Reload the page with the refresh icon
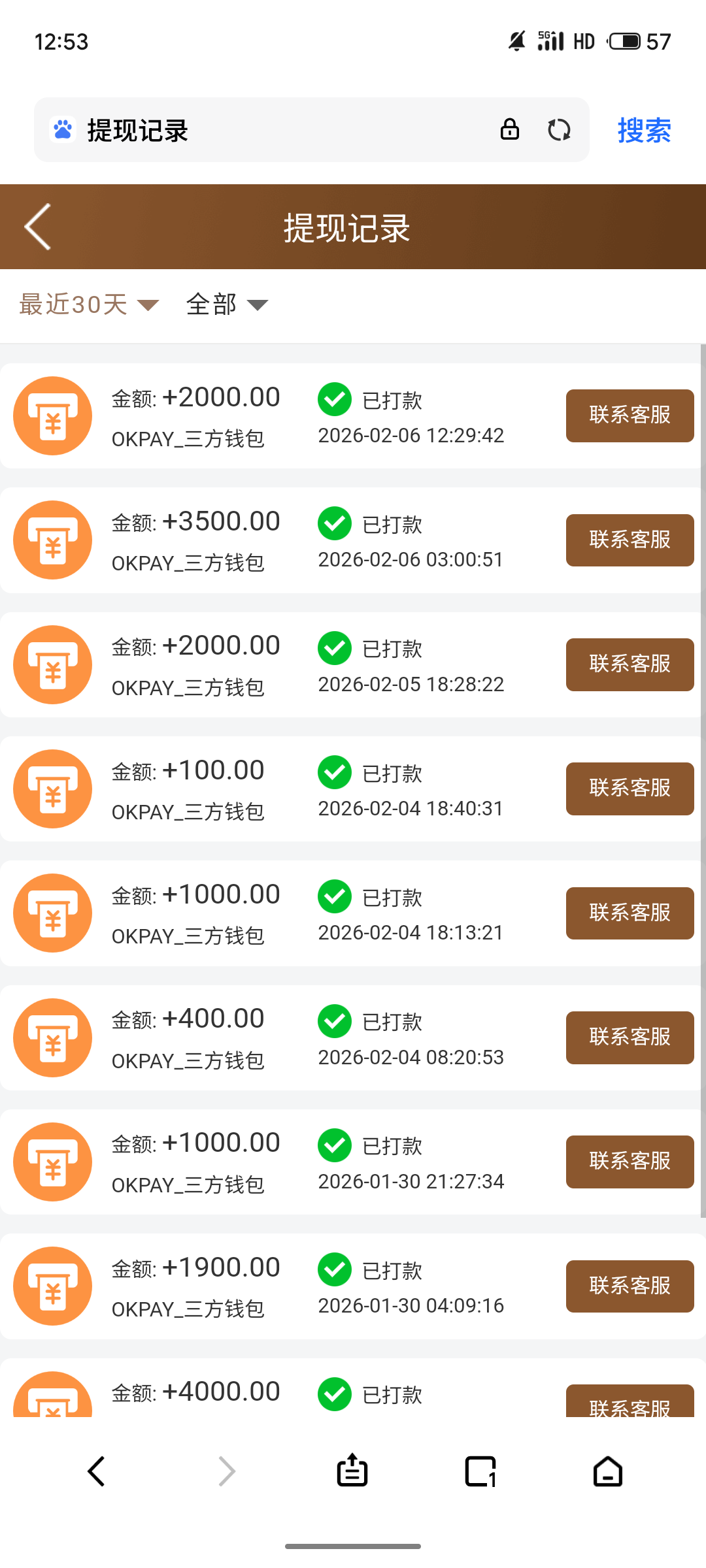706x1568 pixels. pyautogui.click(x=559, y=130)
